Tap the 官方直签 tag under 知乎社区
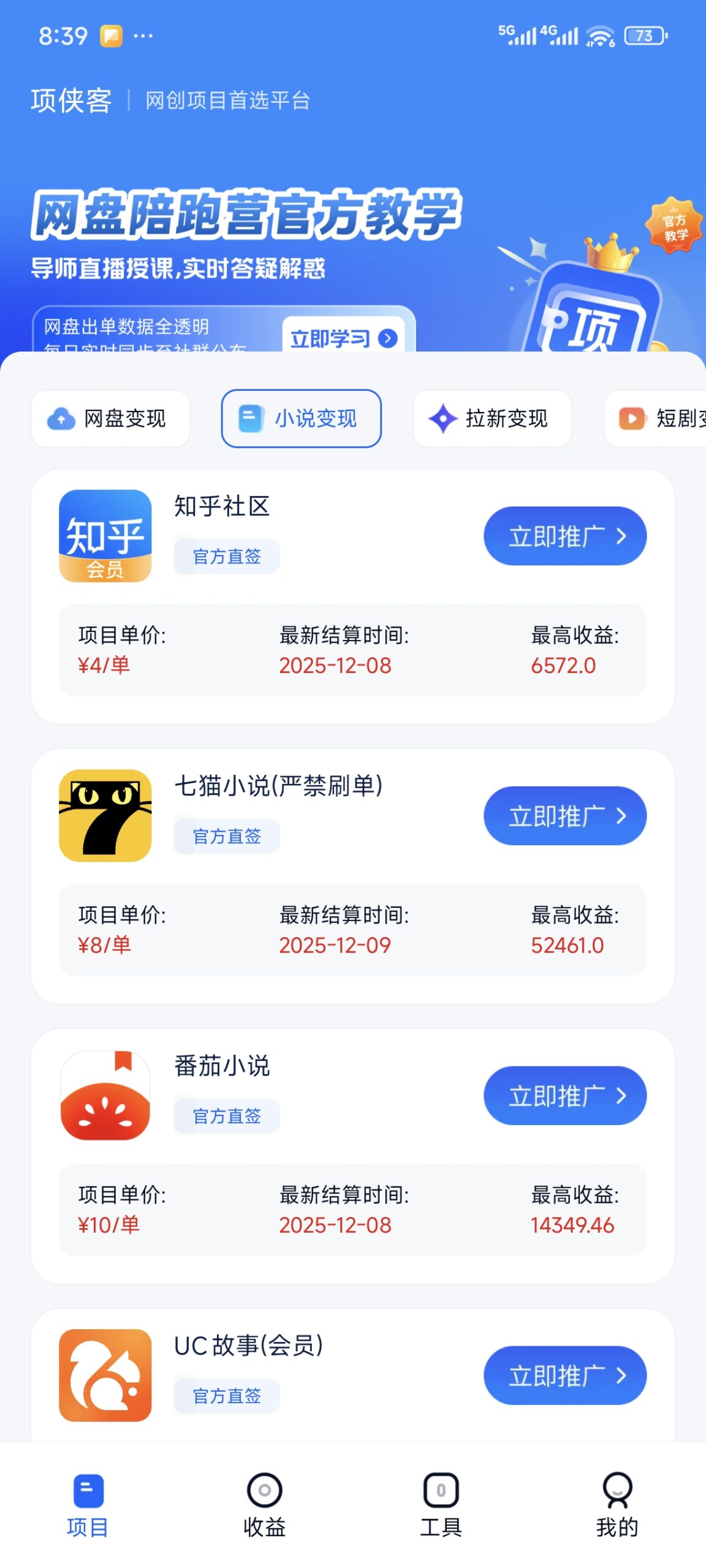This screenshot has height=1568, width=706. coord(226,556)
